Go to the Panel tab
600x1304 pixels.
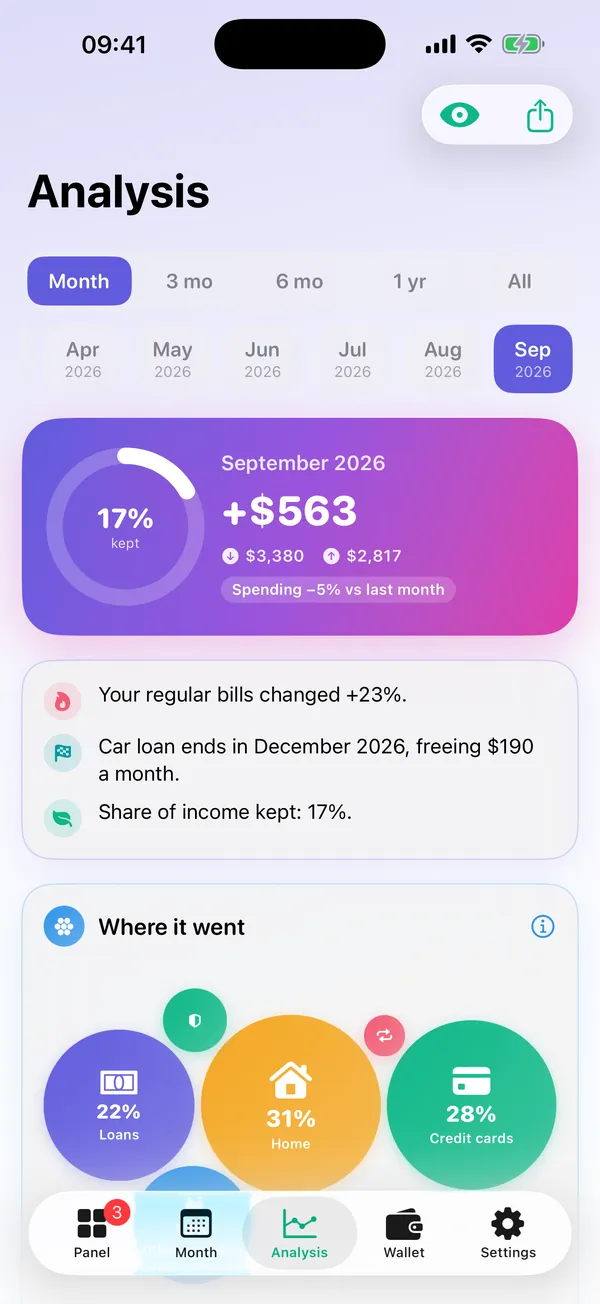[x=93, y=1233]
